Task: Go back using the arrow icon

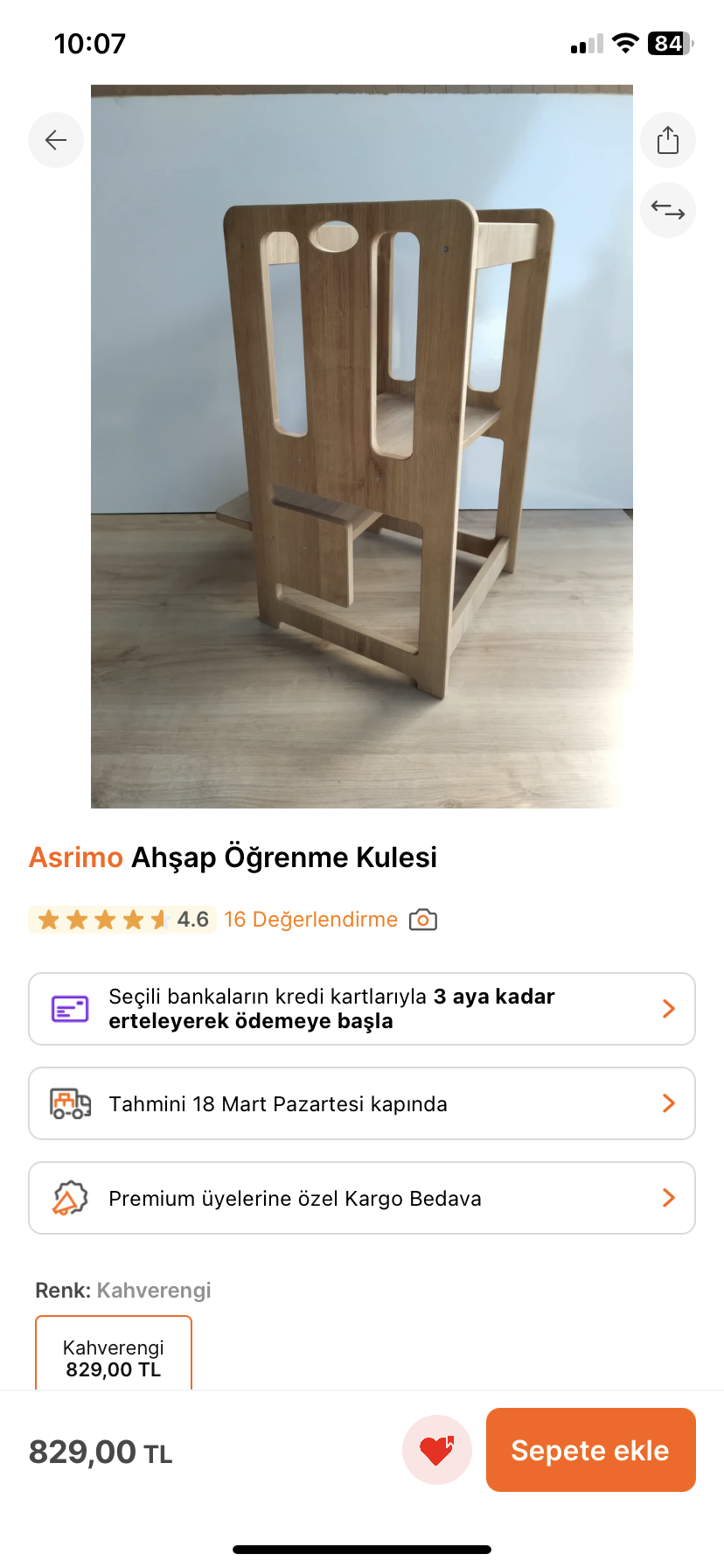Action: [56, 140]
